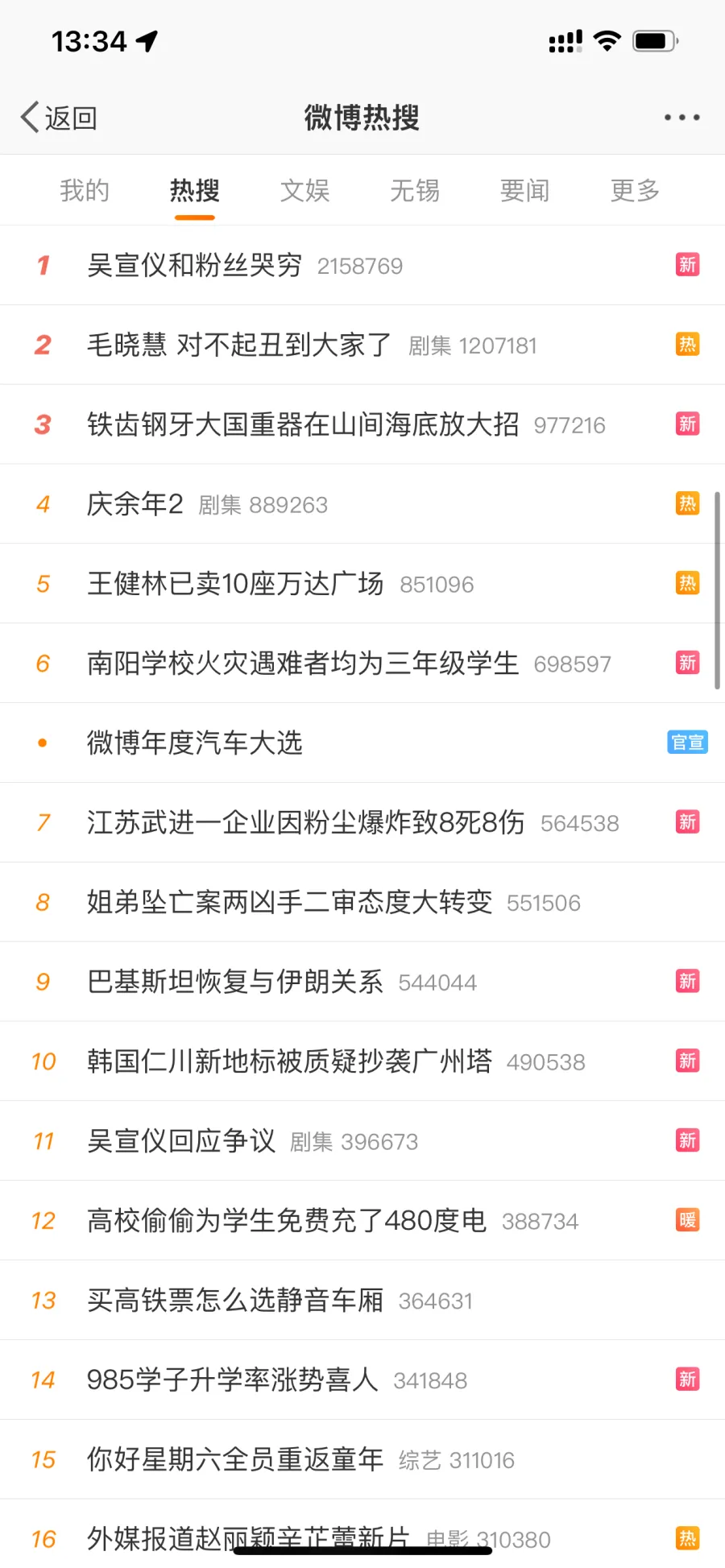View 南阳学校火灾遇难者均为三年级学生
This screenshot has height=1568, width=725.
[303, 664]
